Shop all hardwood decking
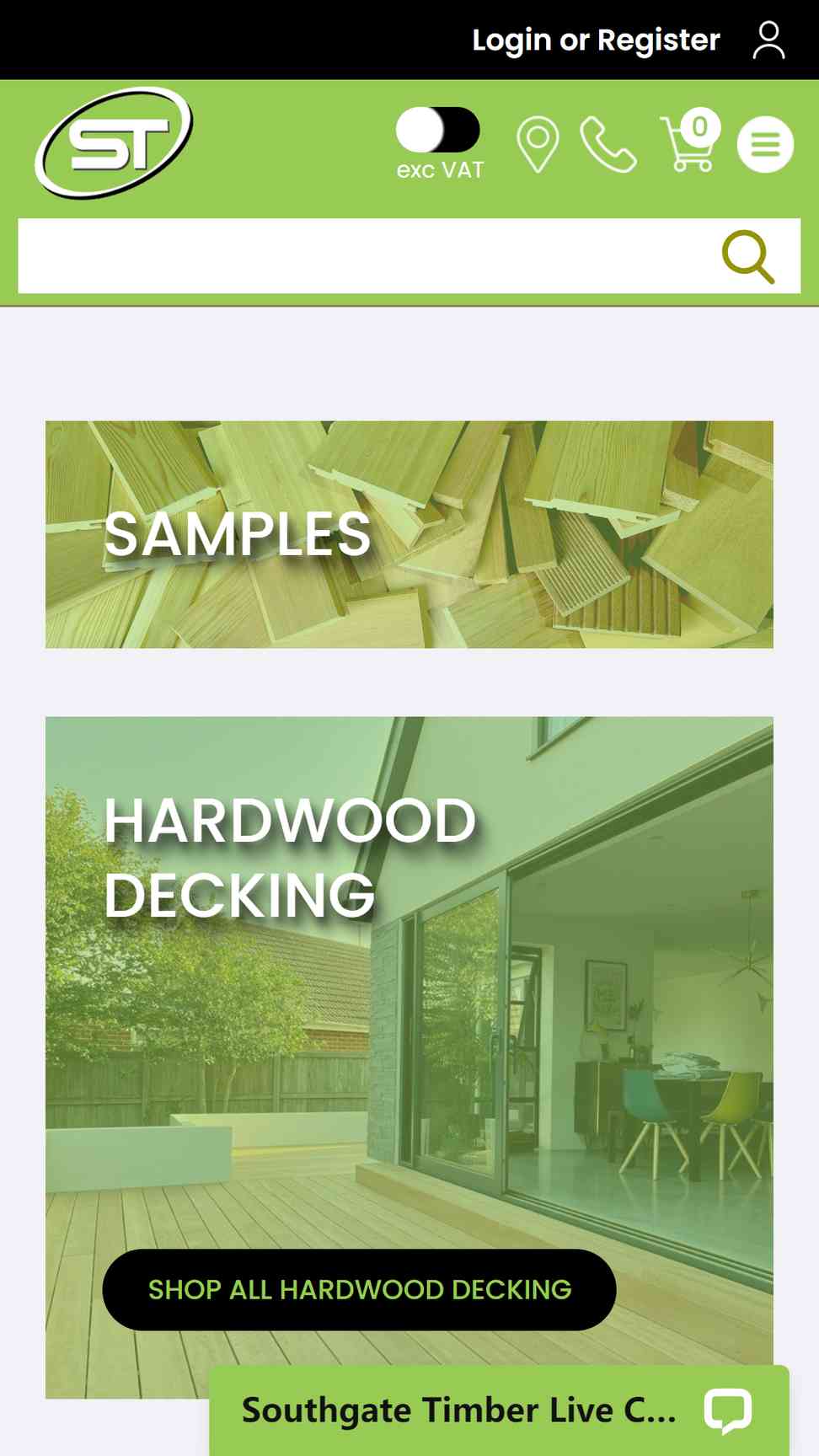Viewport: 819px width, 1456px height. (x=359, y=1289)
